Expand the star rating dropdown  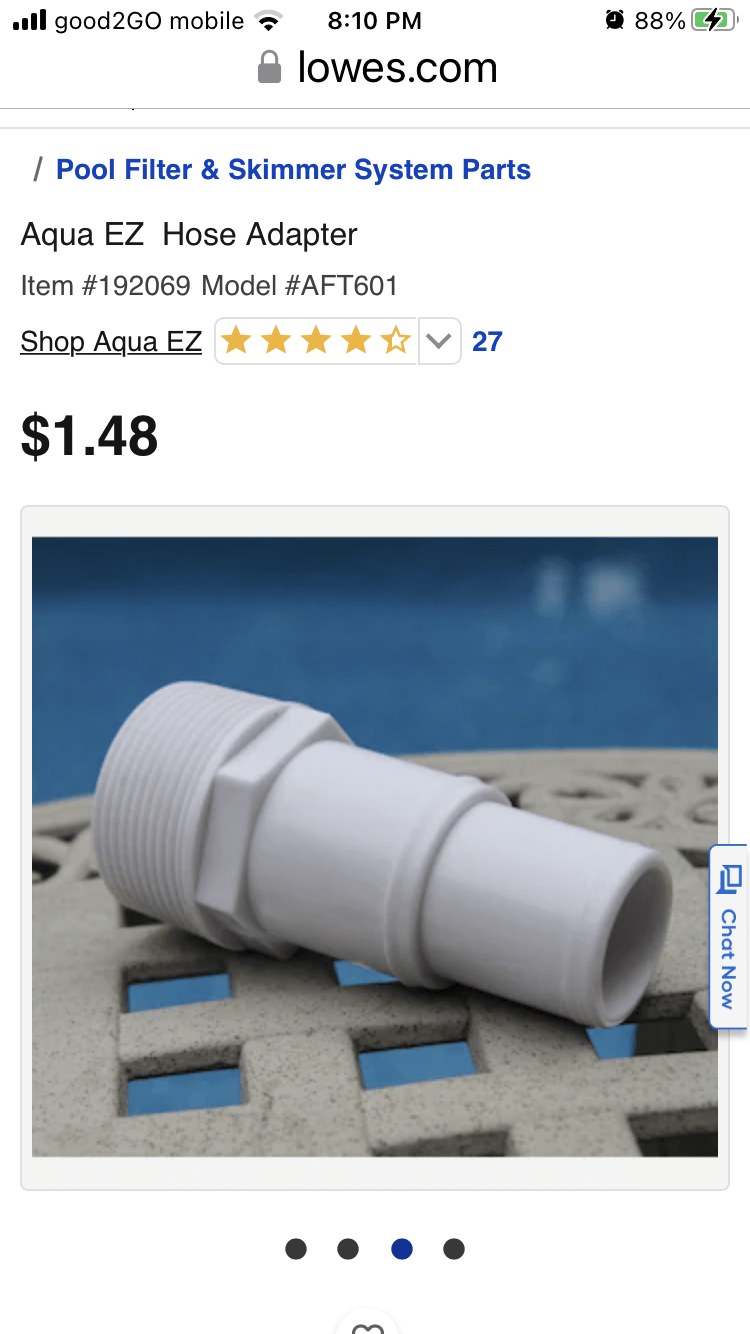coord(439,342)
